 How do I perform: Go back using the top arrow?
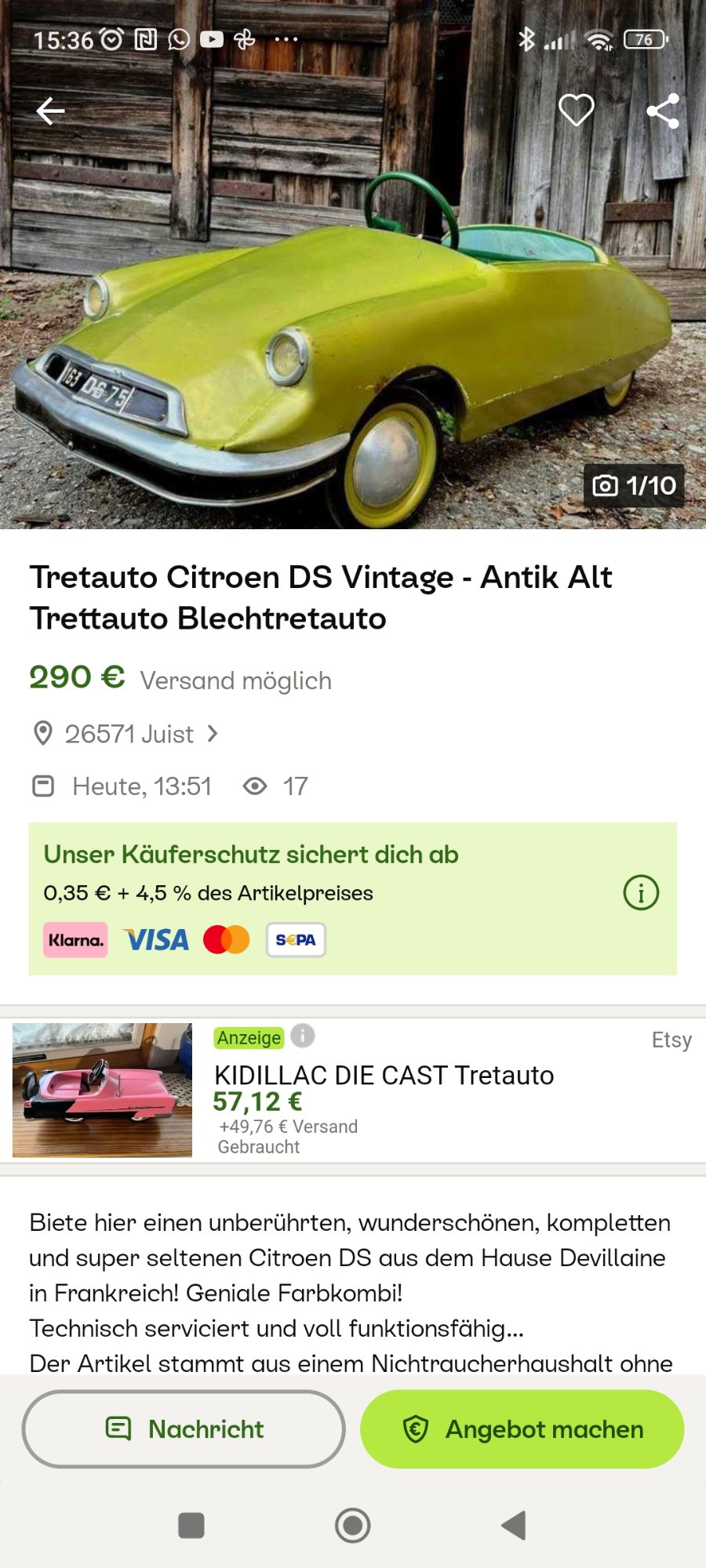(50, 111)
